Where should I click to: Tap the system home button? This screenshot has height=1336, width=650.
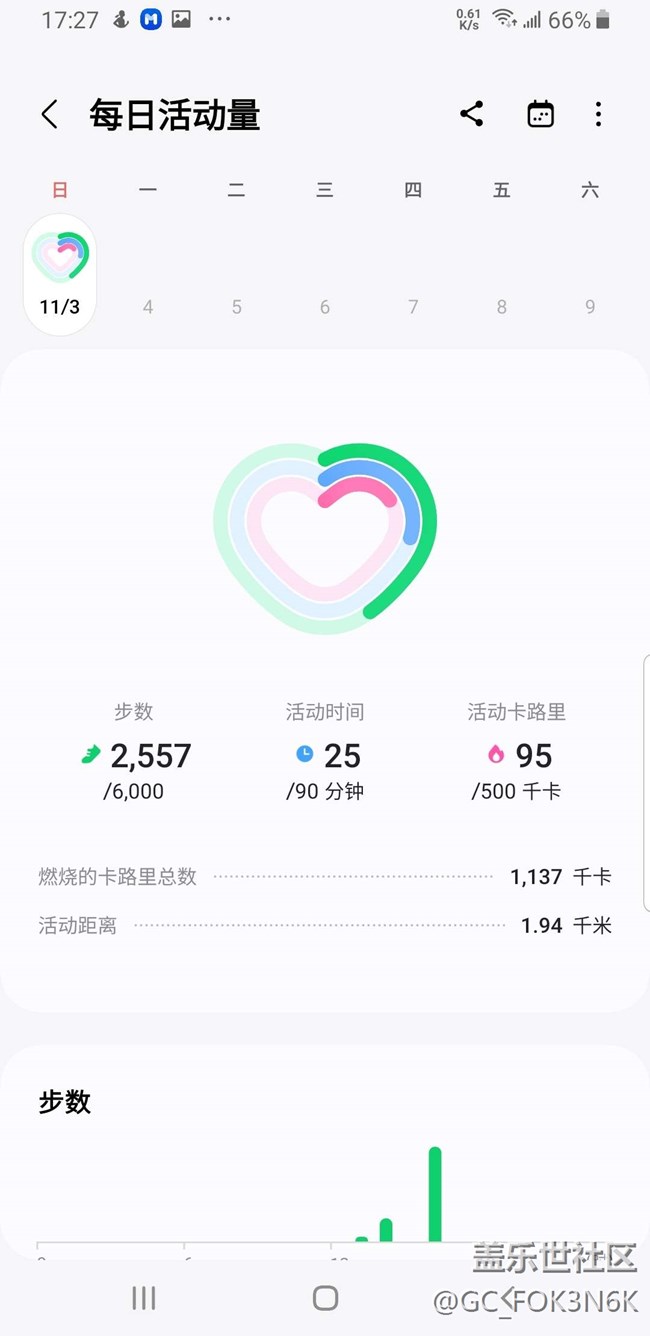click(325, 1298)
